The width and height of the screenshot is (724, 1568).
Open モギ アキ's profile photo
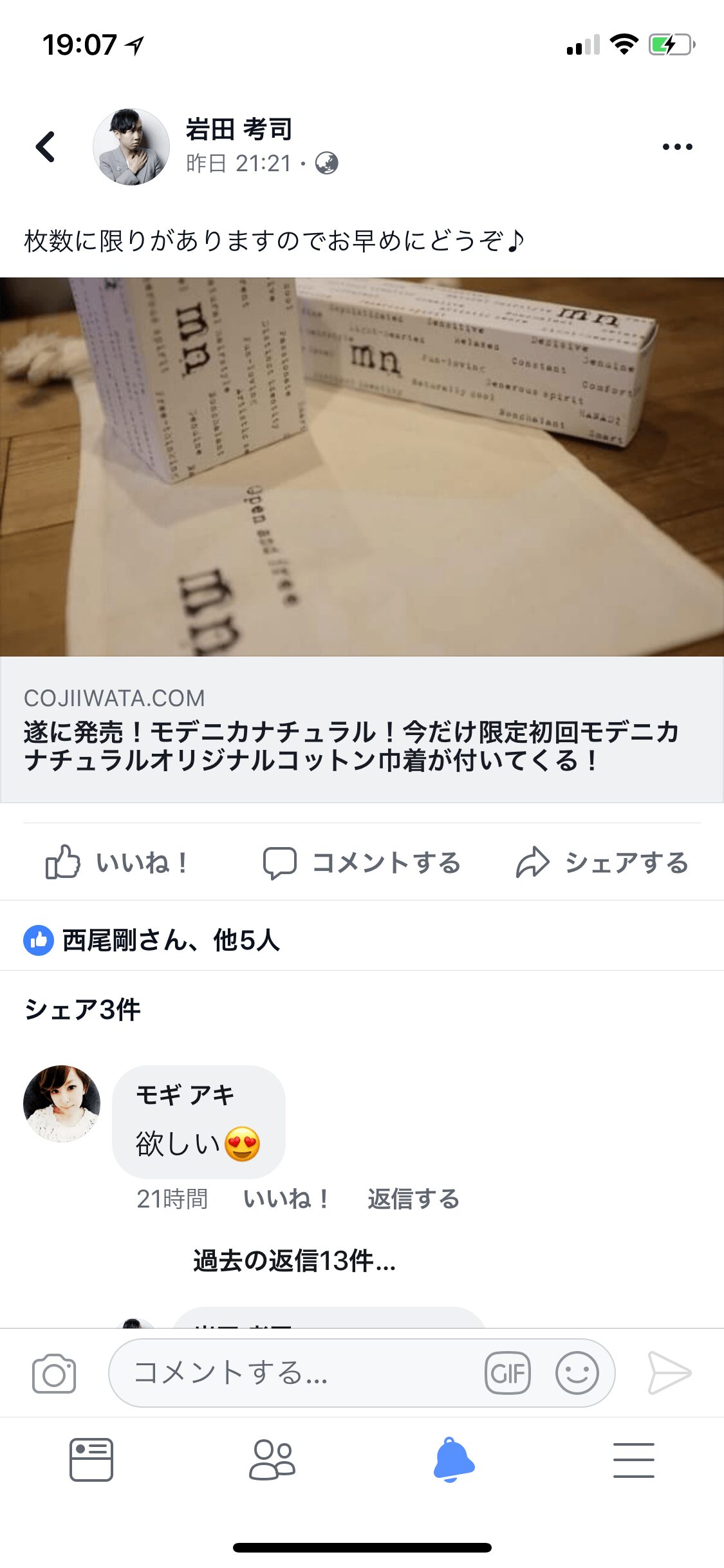tap(62, 1103)
